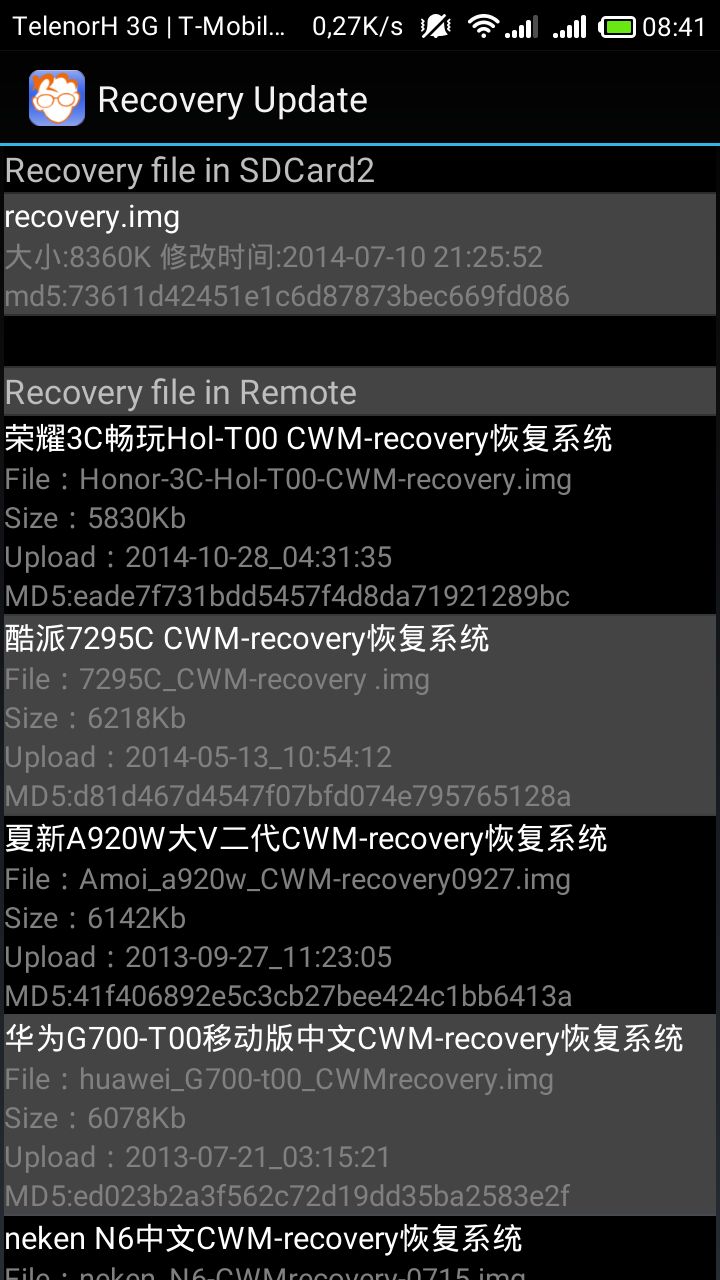Open the Honor 3C Hol-T00 CWM-recovery entry
Screen dimensions: 720x1280
tap(360, 516)
